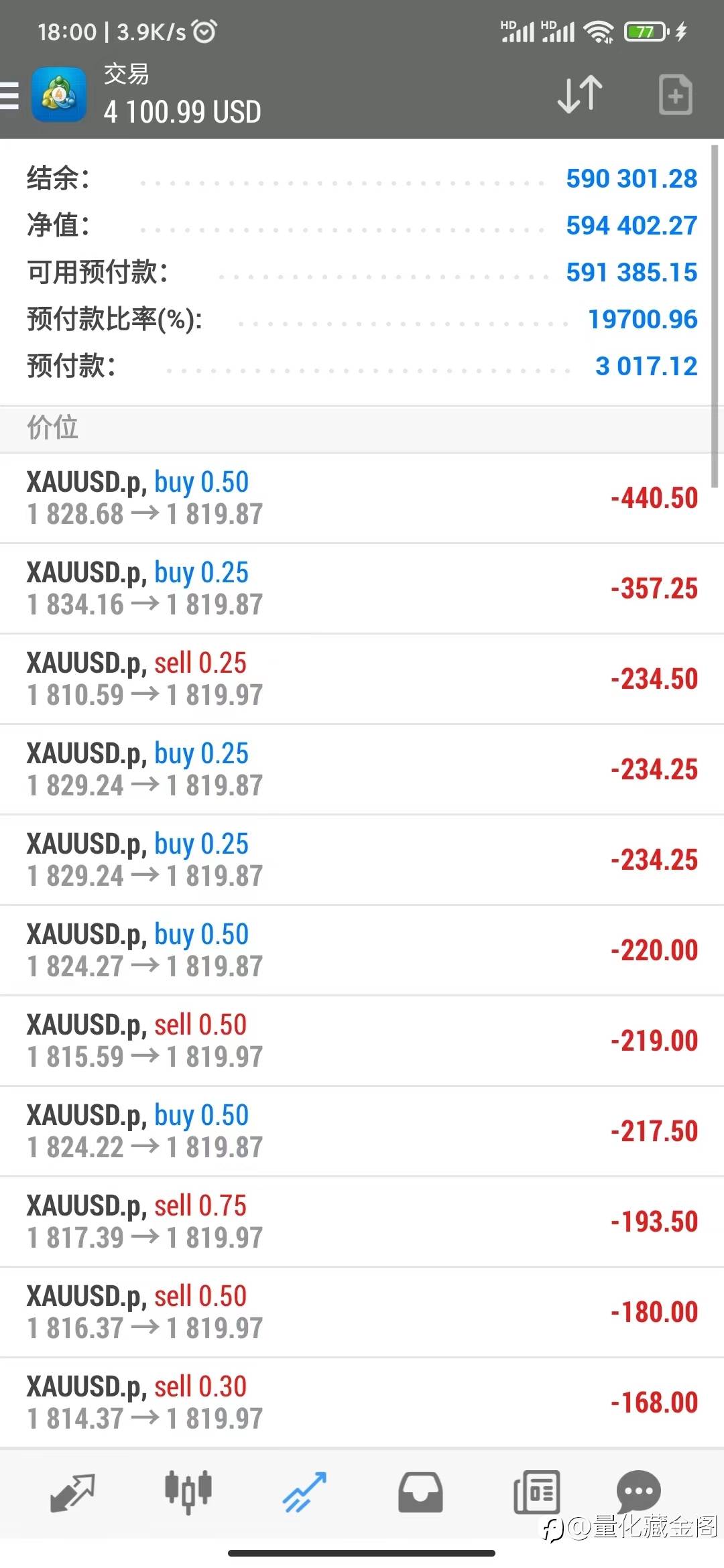Open sell 0.30 position at 1 814.37
724x1568 pixels.
362,1402
